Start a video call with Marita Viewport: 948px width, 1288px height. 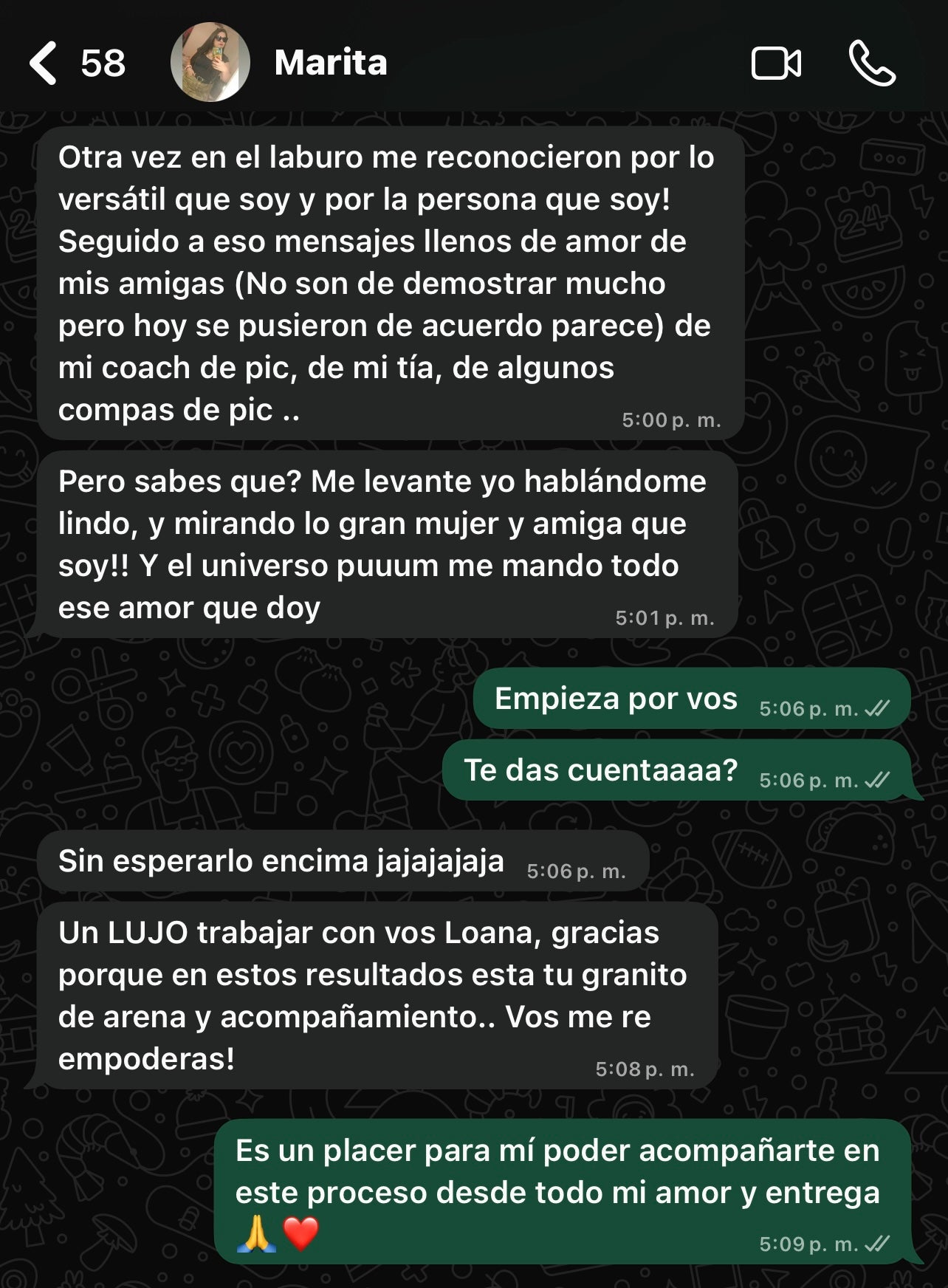776,63
